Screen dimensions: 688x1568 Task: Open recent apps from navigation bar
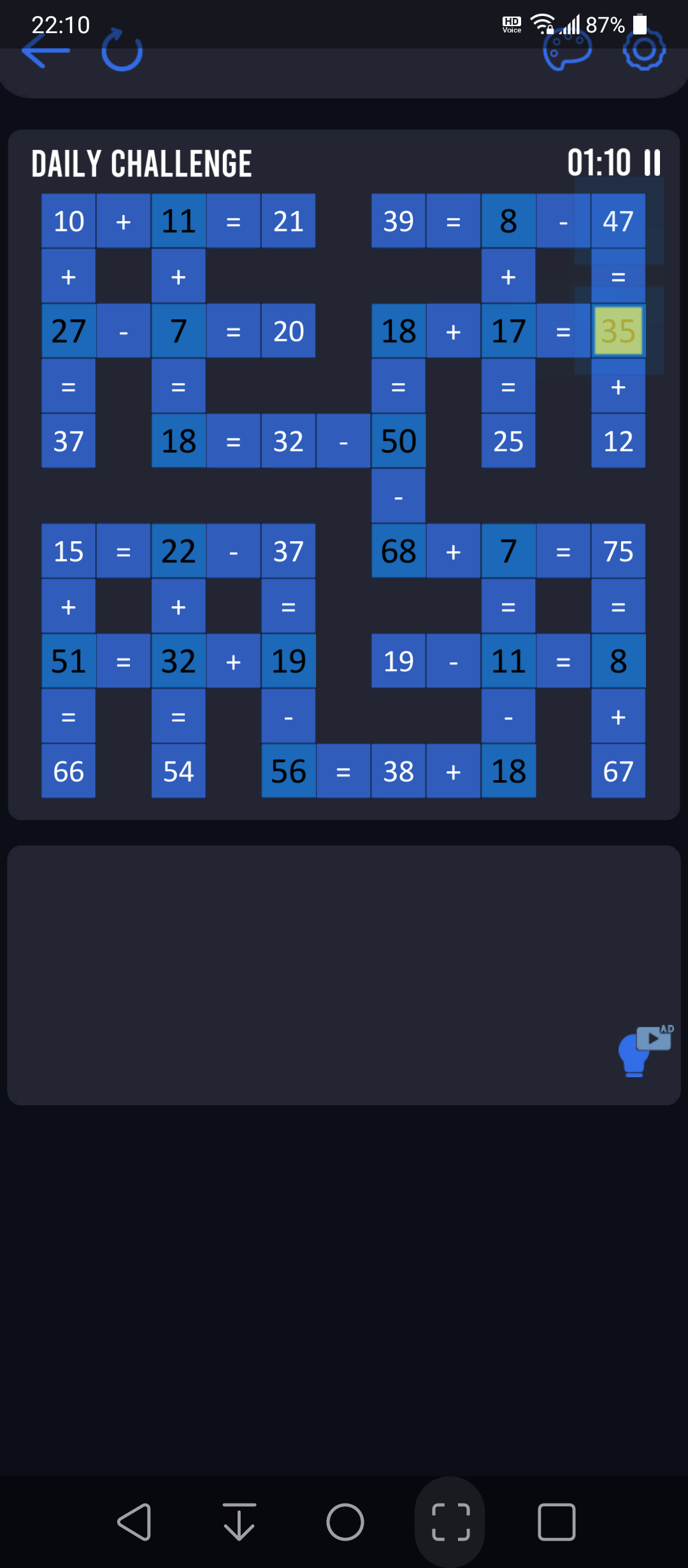[557, 1522]
